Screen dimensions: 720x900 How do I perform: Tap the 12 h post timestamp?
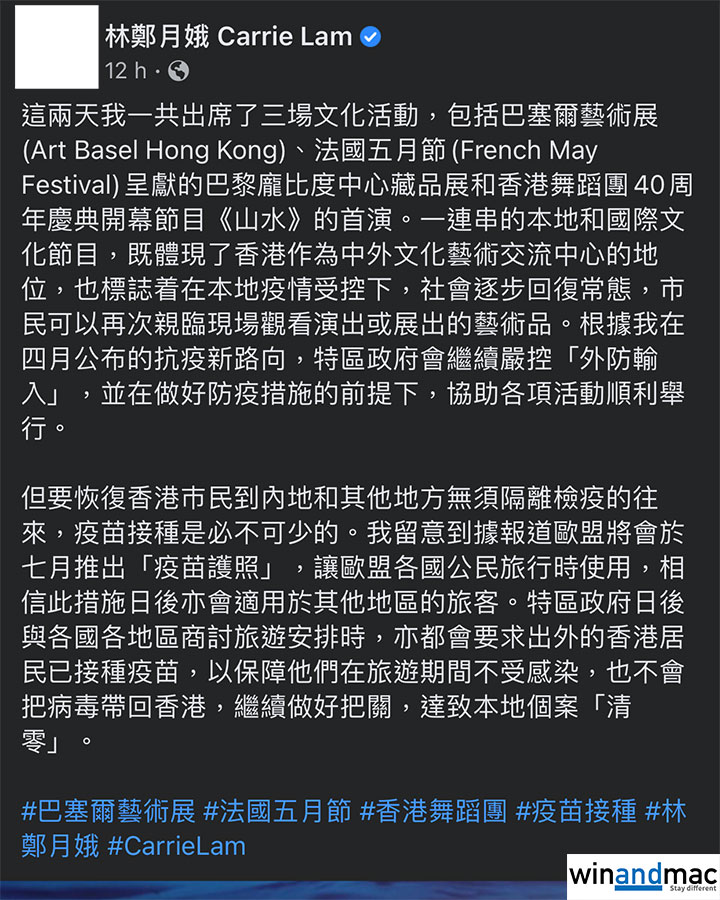point(125,71)
